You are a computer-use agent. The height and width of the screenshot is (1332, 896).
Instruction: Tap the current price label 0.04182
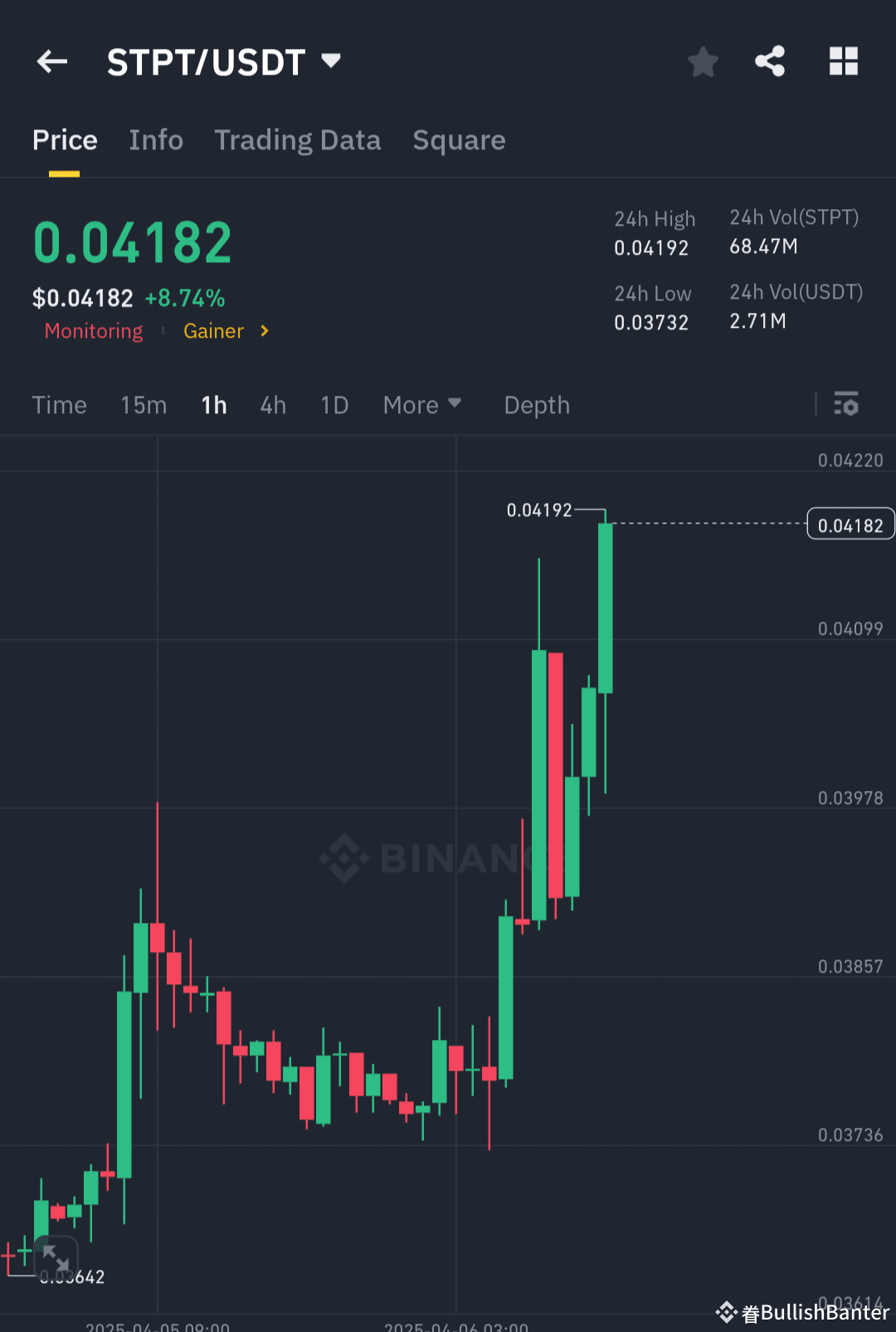850,524
